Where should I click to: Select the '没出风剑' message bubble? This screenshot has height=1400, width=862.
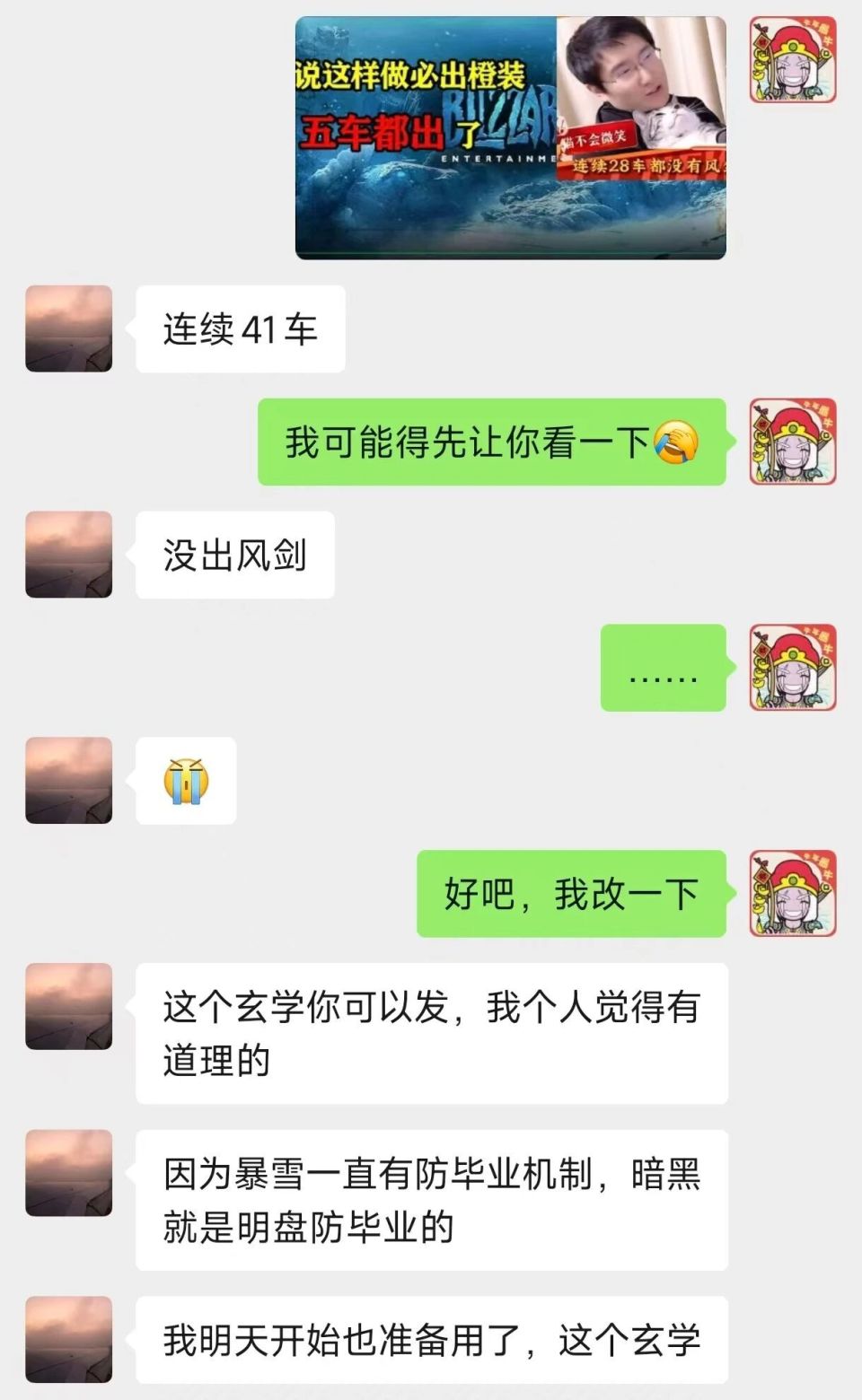pos(236,555)
